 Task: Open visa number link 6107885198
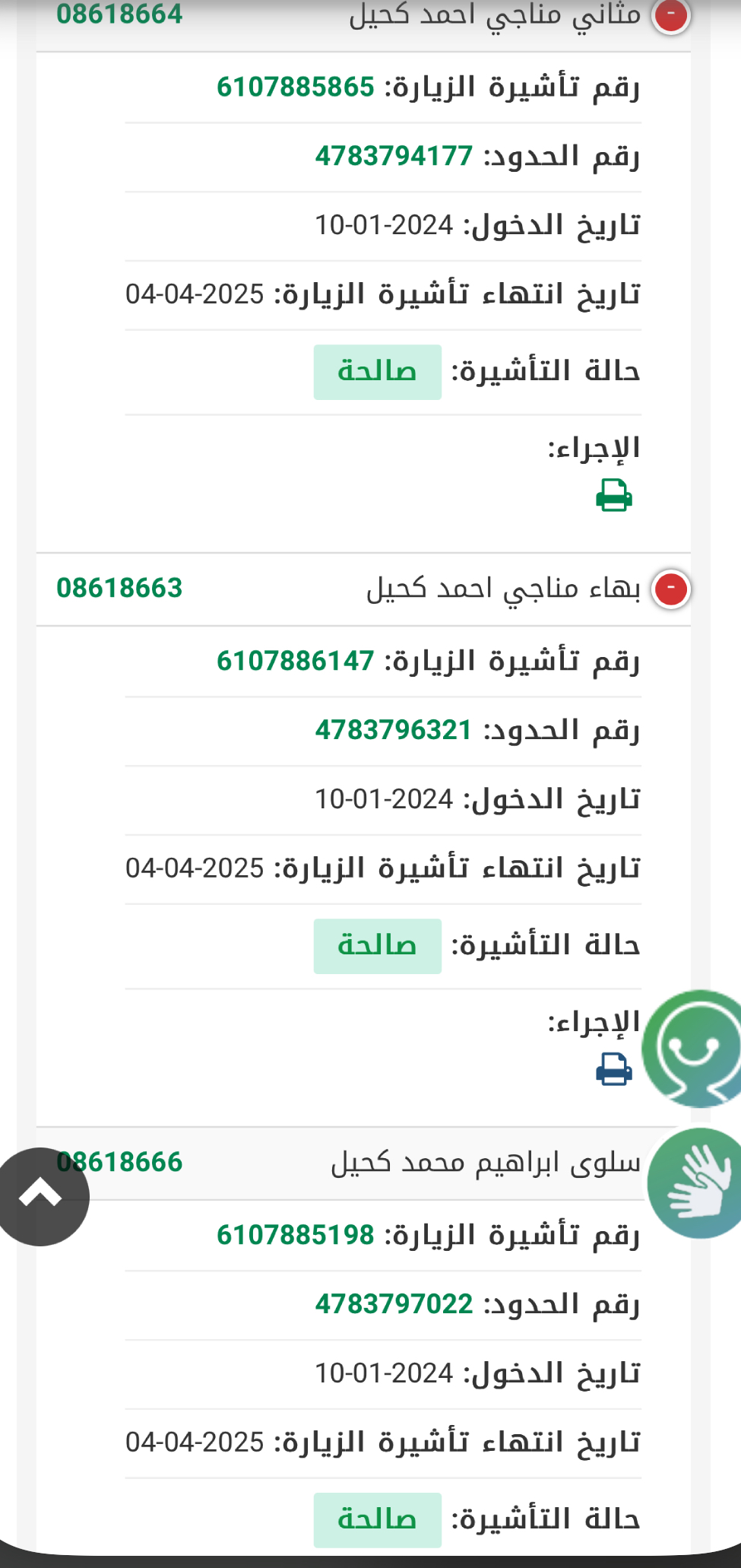tap(296, 1235)
